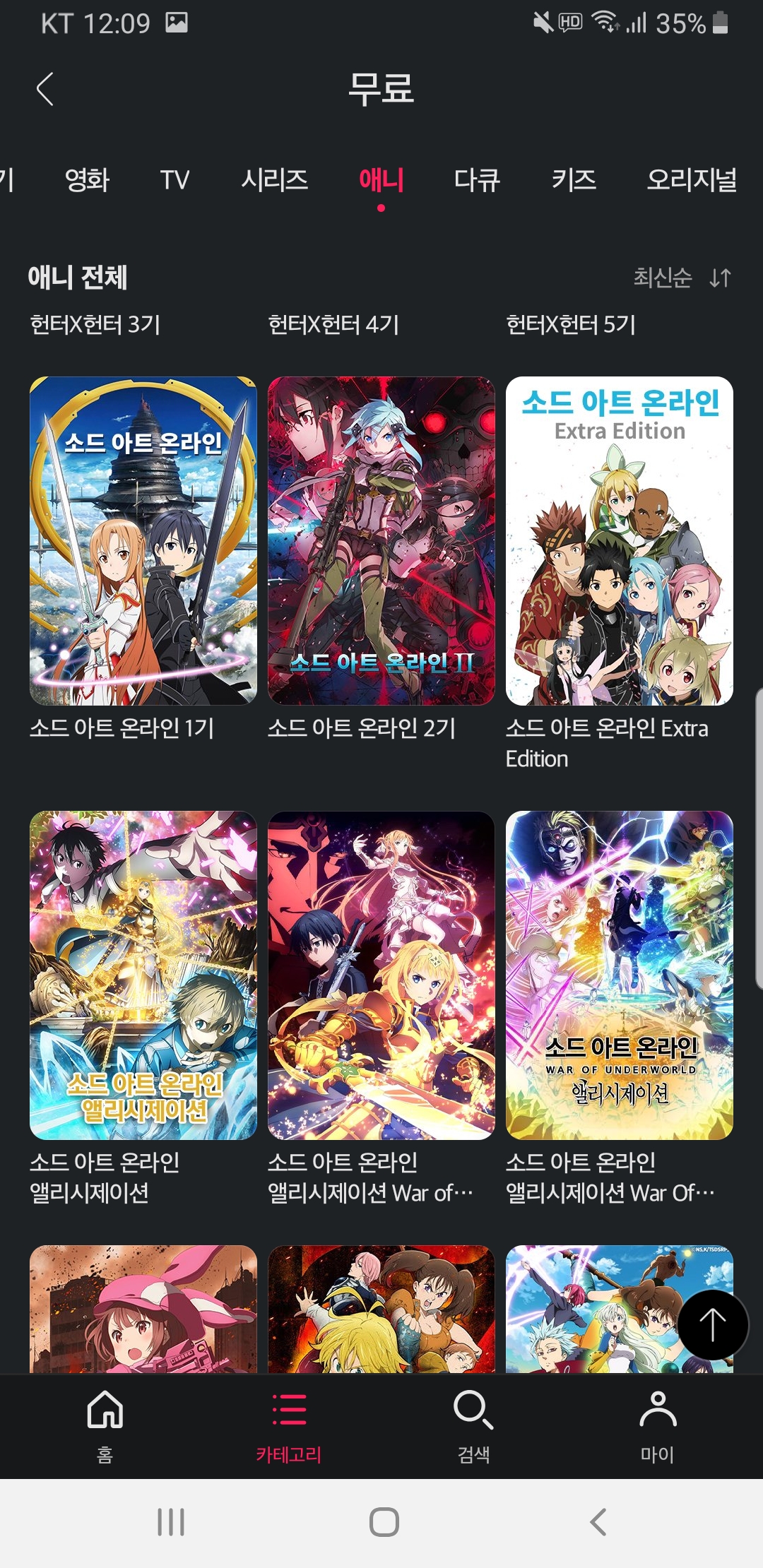
Task: Go to the 홈 tab
Action: [x=105, y=1424]
